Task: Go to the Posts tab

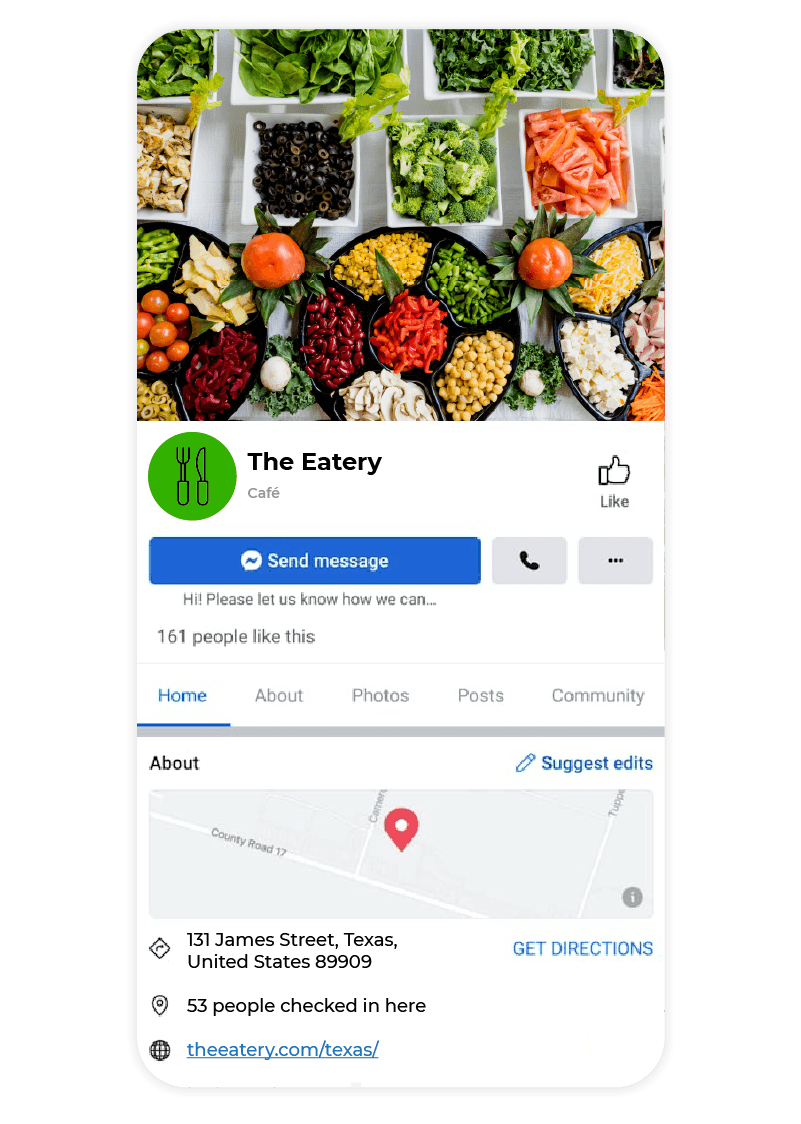Action: 480,696
